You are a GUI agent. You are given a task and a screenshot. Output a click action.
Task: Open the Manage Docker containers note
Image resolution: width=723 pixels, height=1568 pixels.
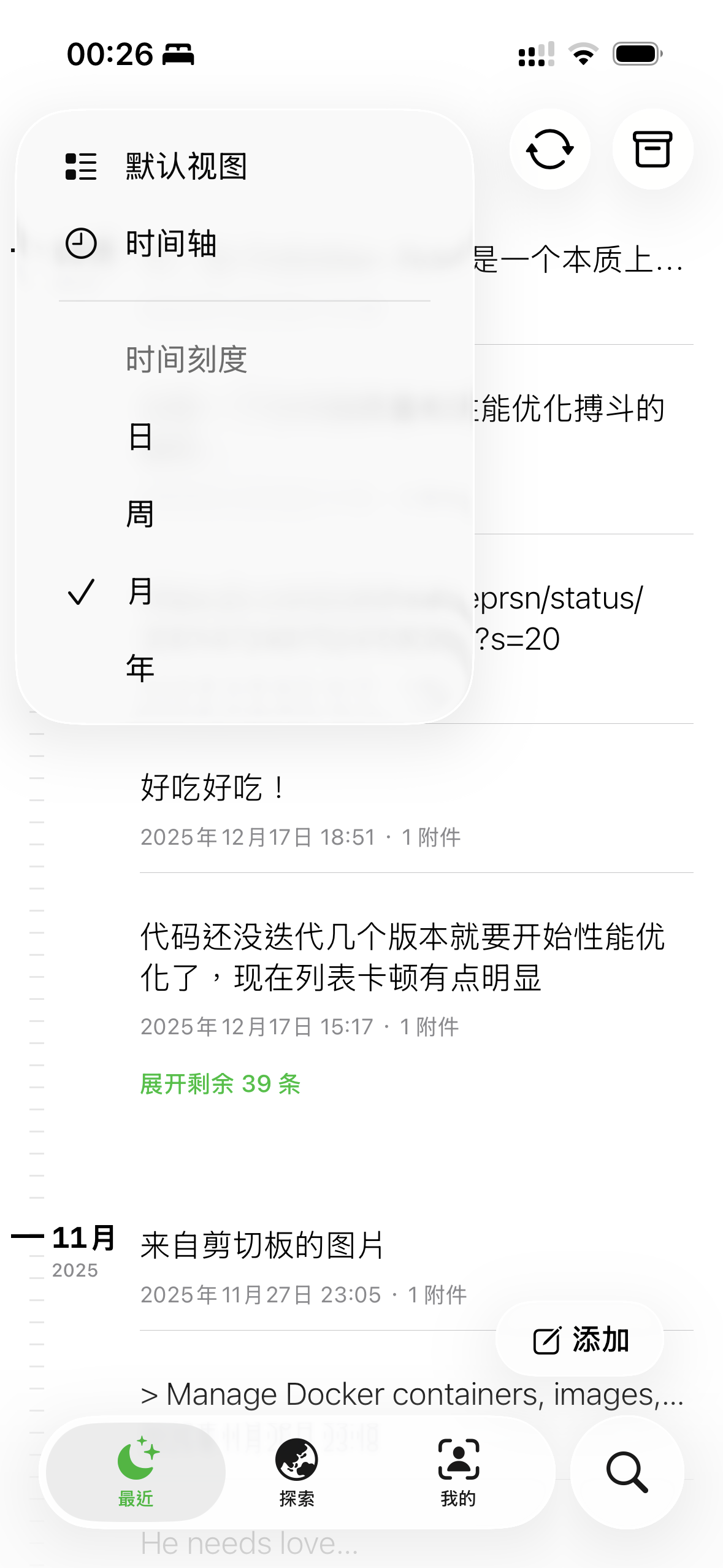(x=411, y=1394)
